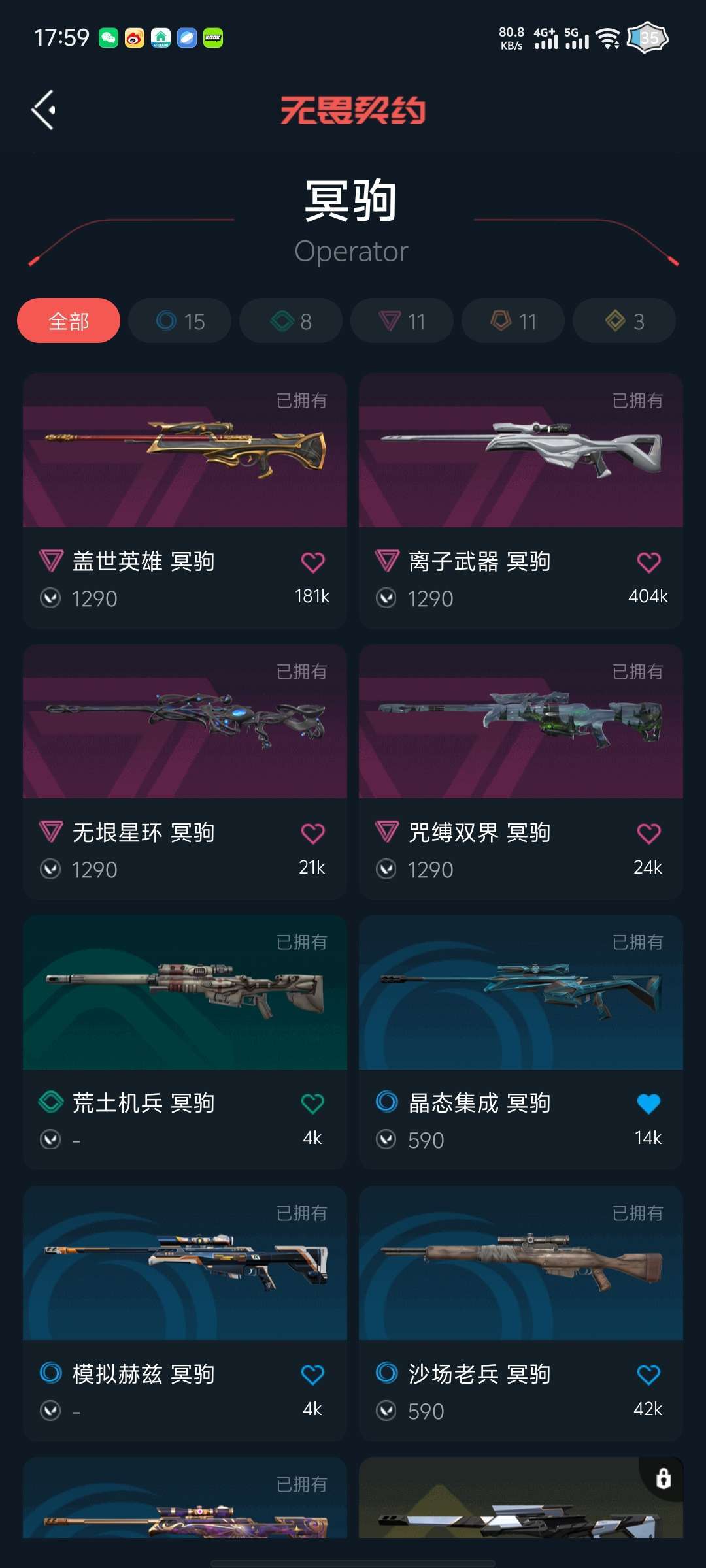This screenshot has height=1568, width=706.
Task: Select the gold tier filter showing 3
Action: tap(624, 321)
